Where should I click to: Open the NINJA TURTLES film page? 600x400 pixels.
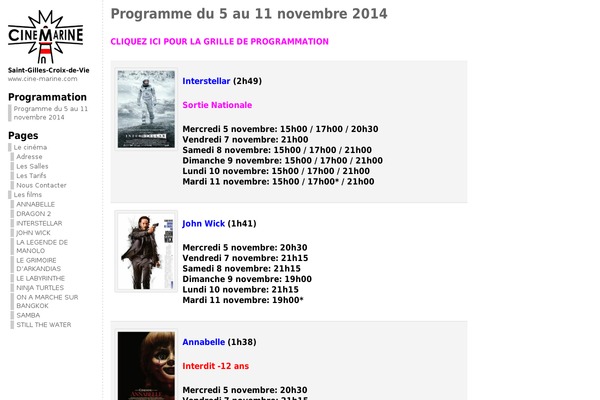pos(39,287)
